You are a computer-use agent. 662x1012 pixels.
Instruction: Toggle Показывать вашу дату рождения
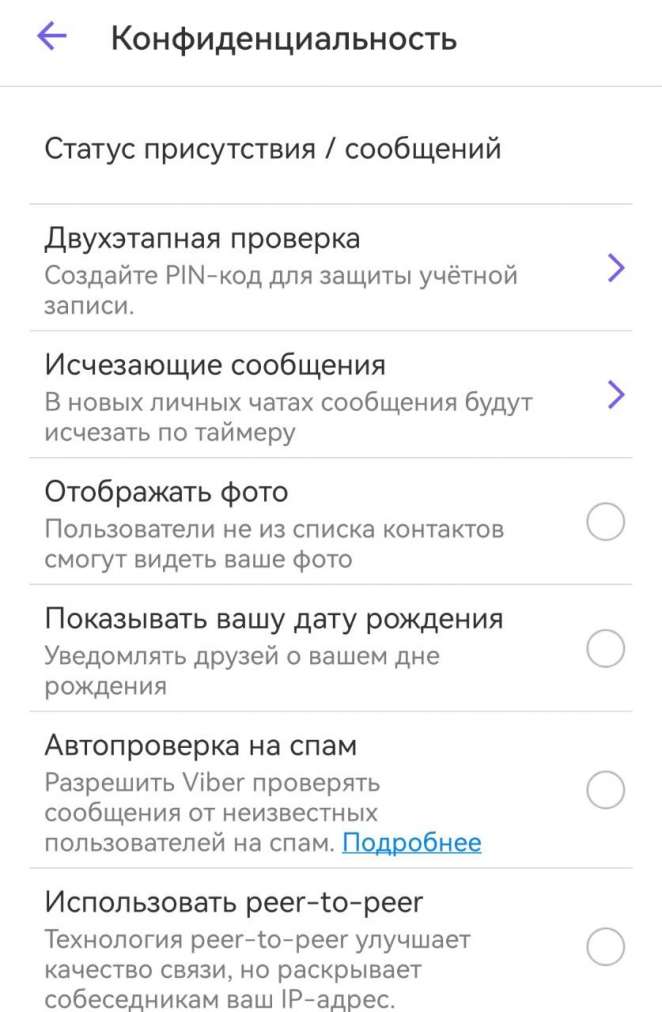[x=605, y=649]
